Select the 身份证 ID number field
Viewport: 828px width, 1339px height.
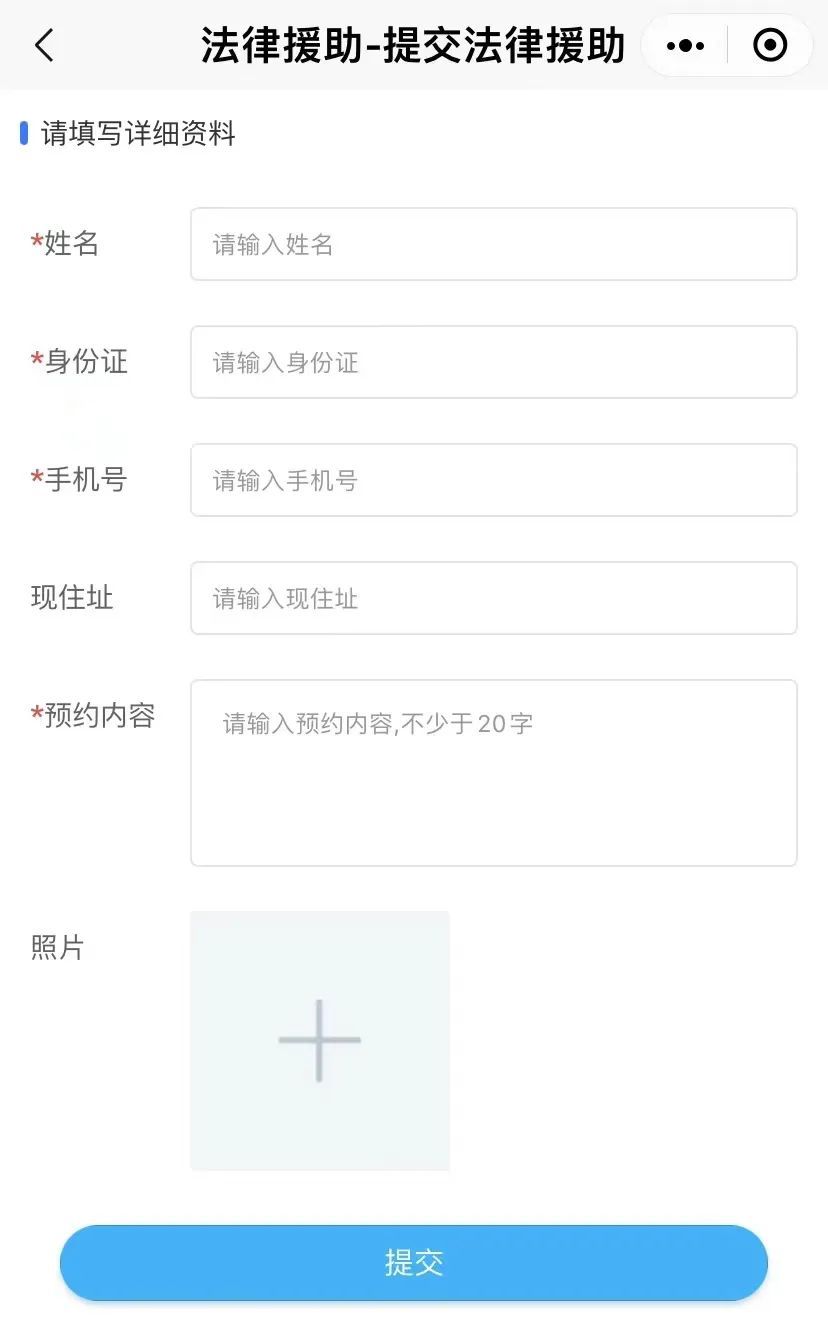pos(493,362)
